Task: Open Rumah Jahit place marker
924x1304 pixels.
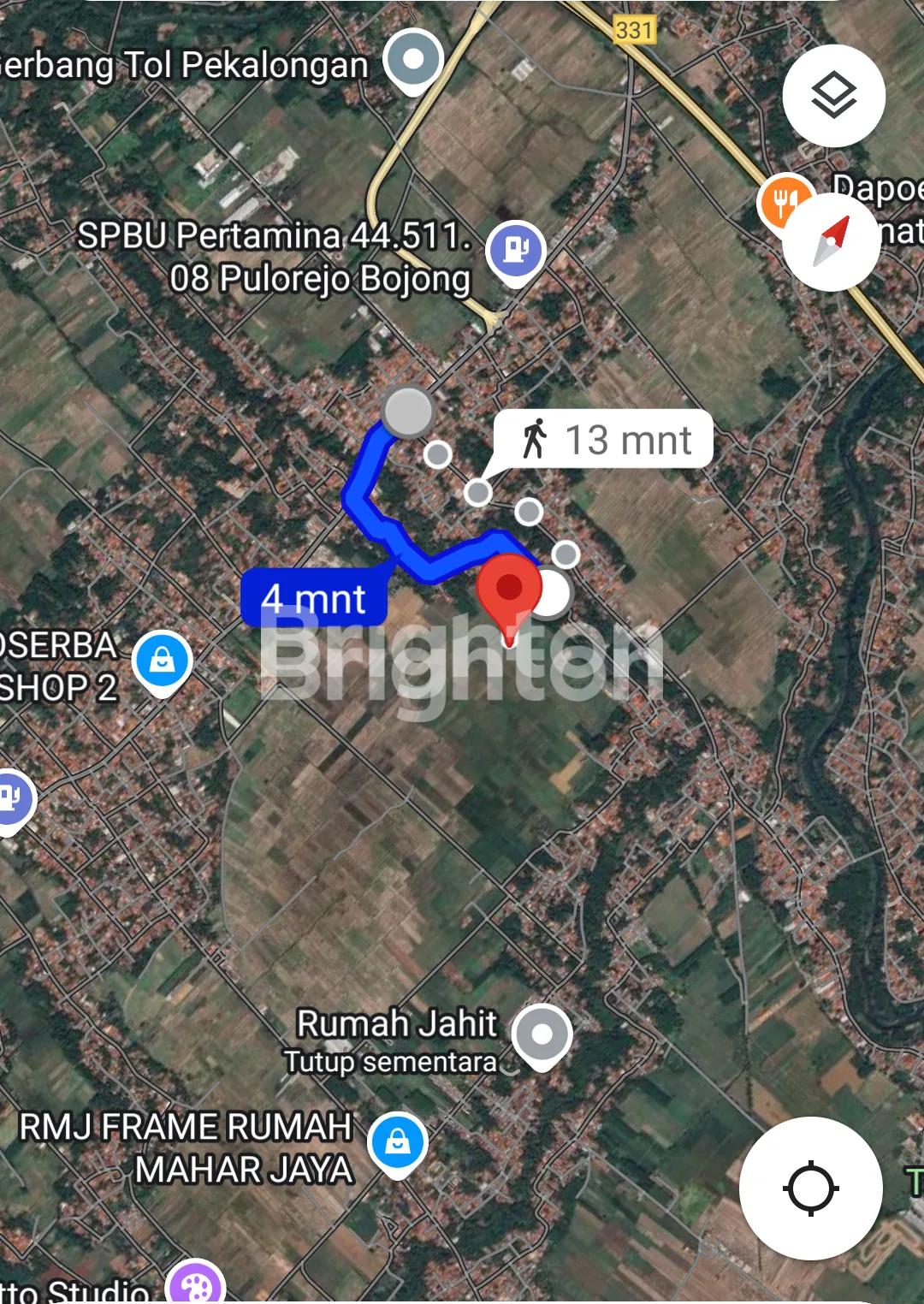Action: pyautogui.click(x=542, y=1034)
